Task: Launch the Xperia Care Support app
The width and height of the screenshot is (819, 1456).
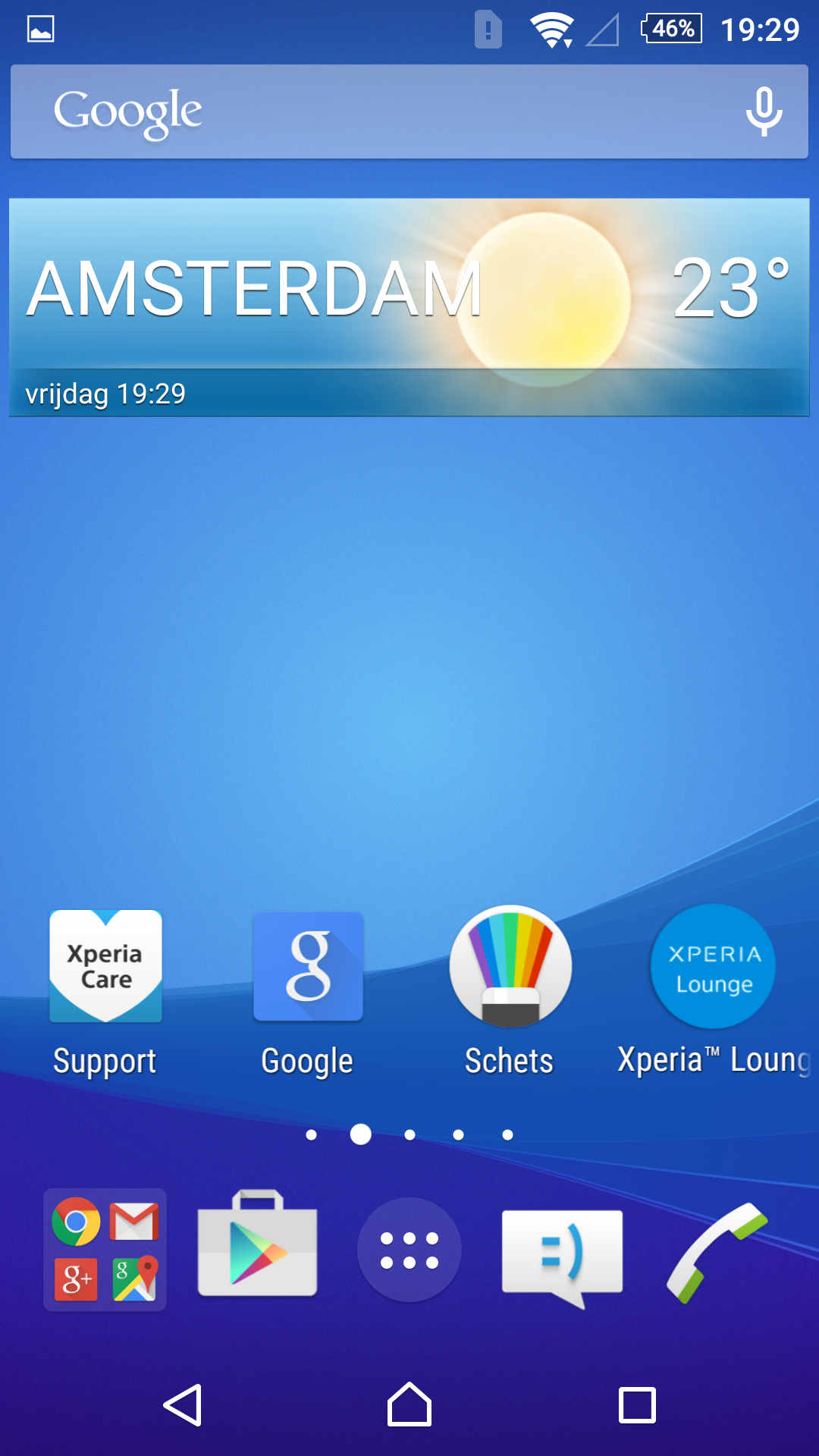Action: pos(105,990)
